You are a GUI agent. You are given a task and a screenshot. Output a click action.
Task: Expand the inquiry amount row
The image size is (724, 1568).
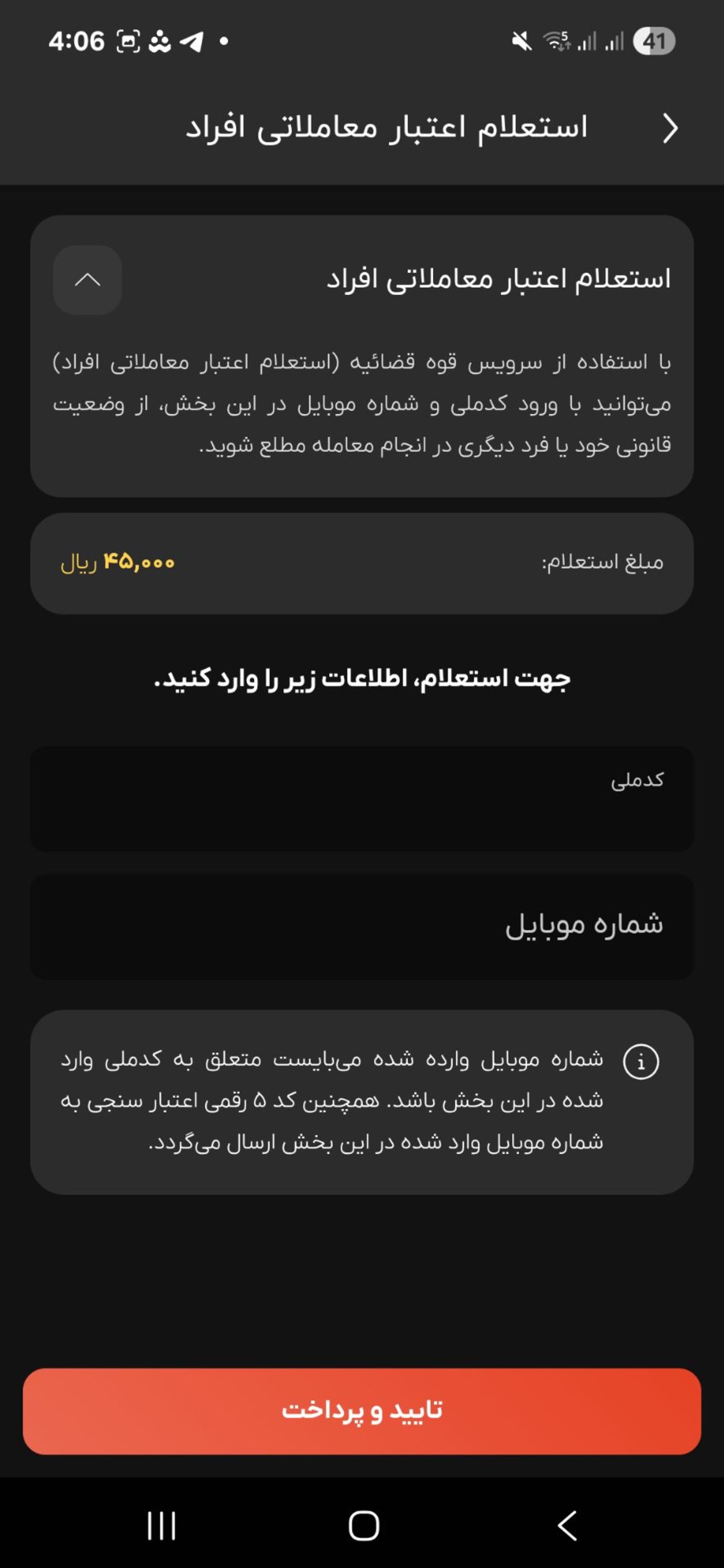362,563
